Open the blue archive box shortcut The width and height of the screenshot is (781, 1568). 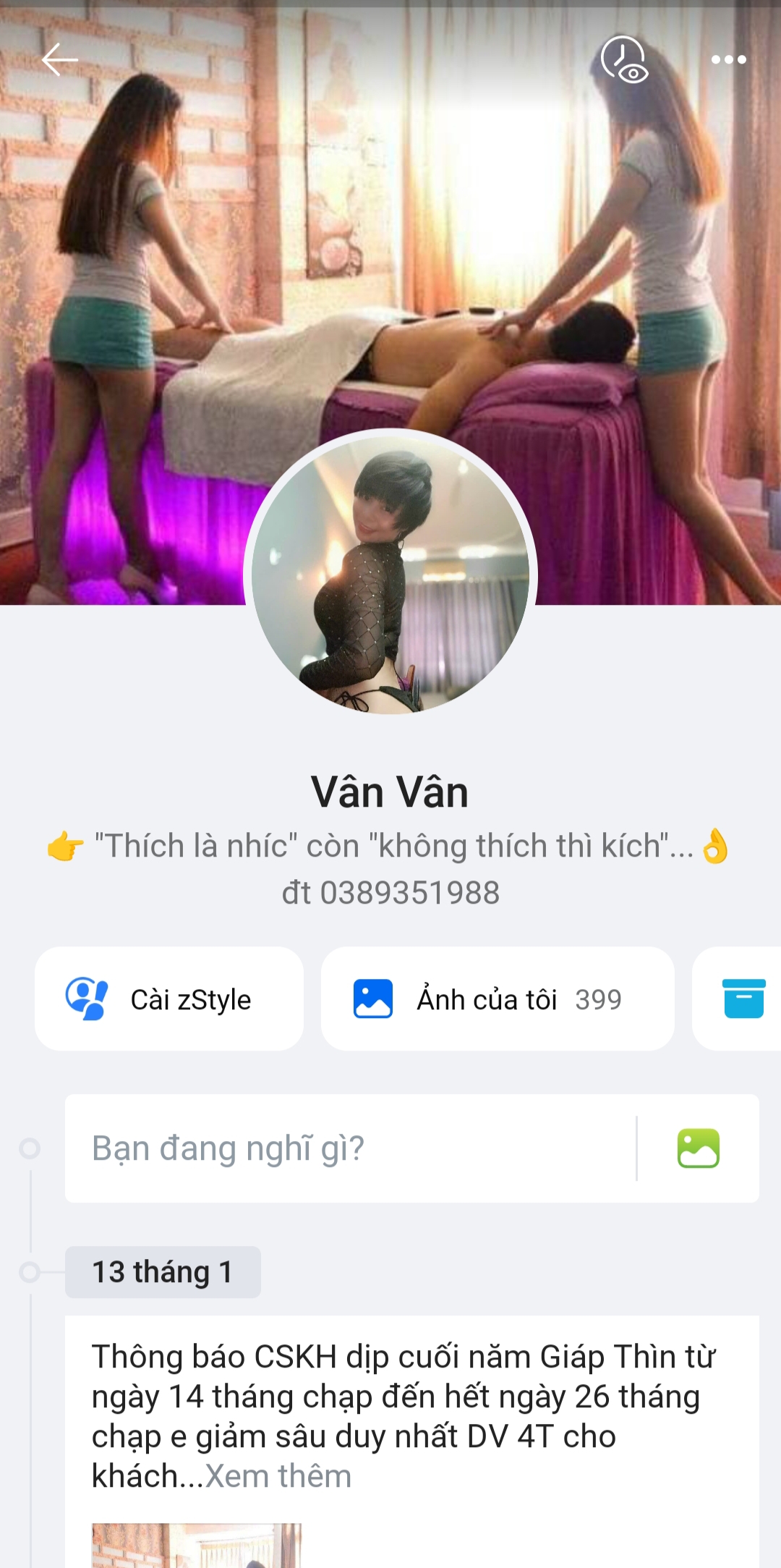point(743,999)
